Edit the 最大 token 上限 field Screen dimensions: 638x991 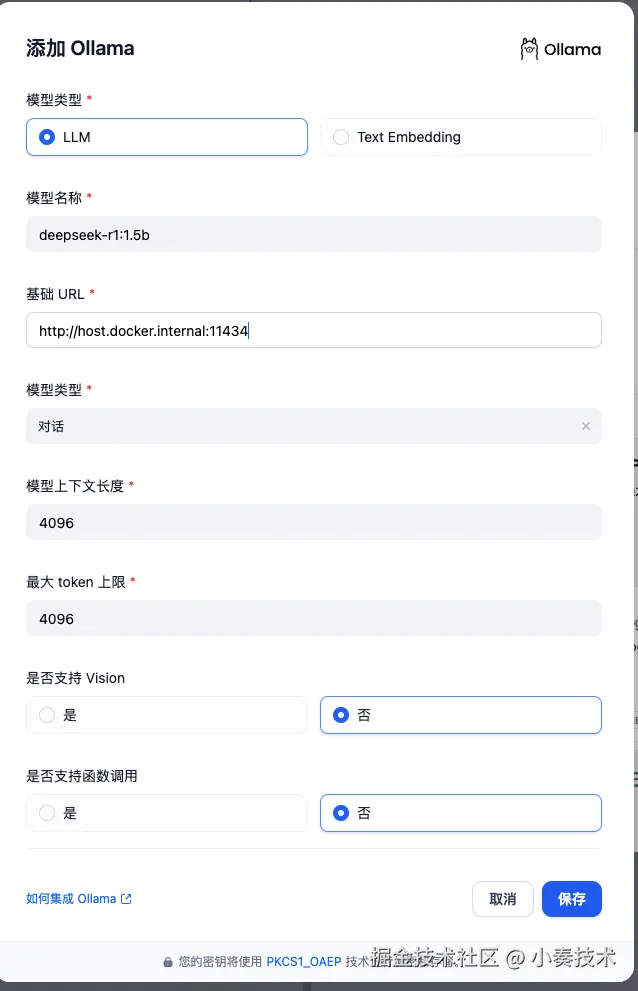click(313, 618)
